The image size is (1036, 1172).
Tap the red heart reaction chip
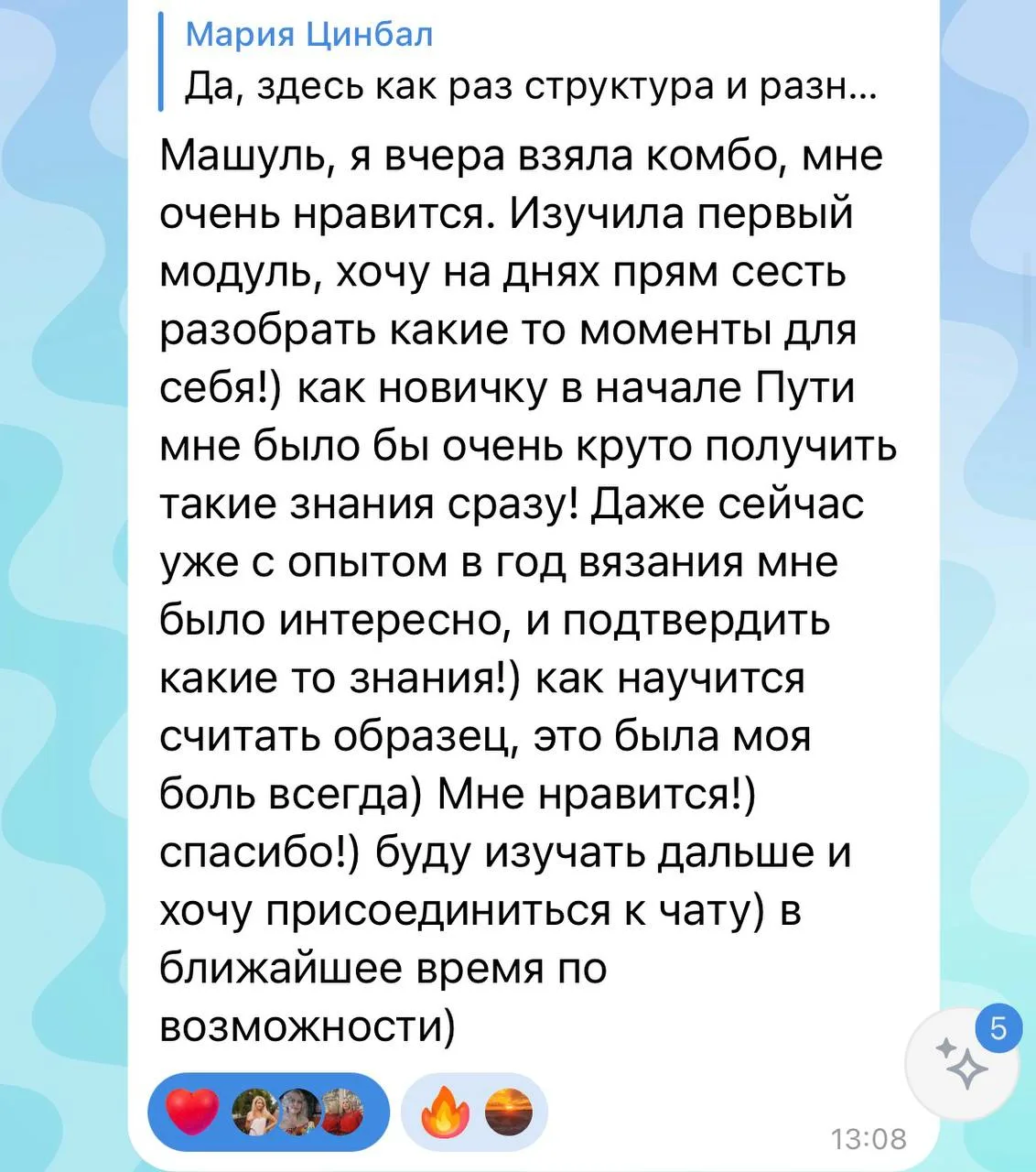268,1113
